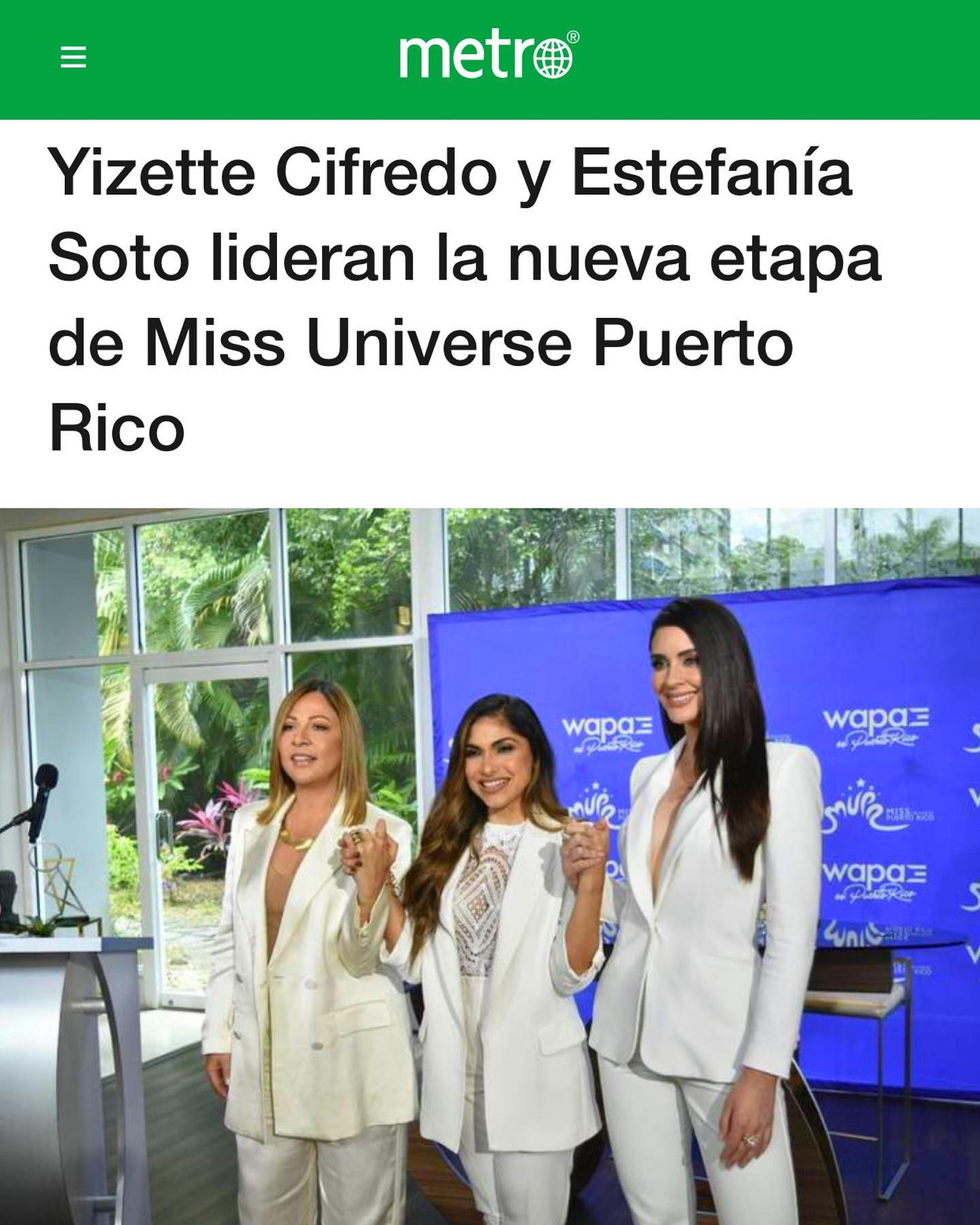Open the Miss Universe Puerto Rico article photo
Screen dimensions: 980x1225
490,866
